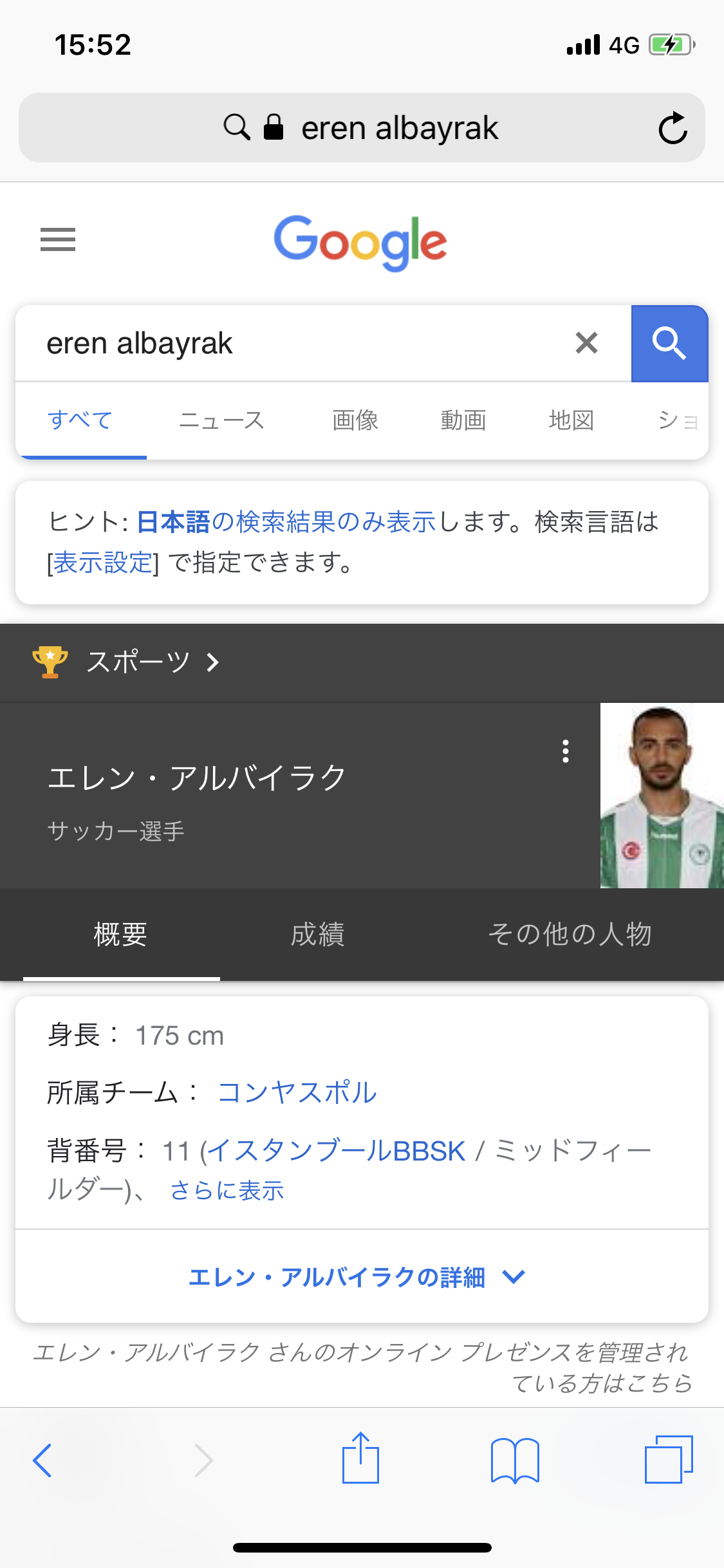Switch to the ニュース tab
724x1568 pixels.
click(222, 420)
